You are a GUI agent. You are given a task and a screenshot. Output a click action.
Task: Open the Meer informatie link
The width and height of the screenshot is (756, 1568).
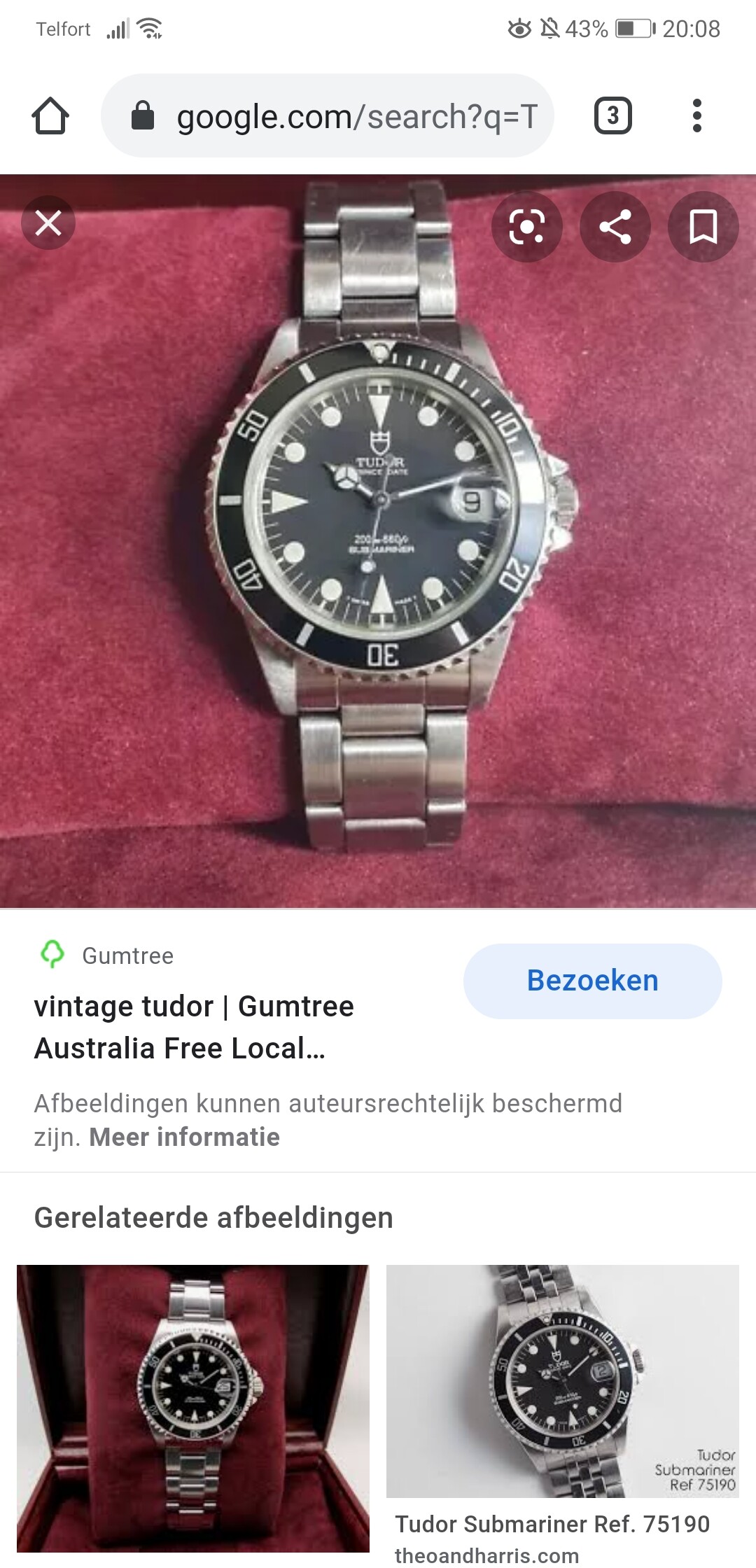pyautogui.click(x=185, y=1137)
